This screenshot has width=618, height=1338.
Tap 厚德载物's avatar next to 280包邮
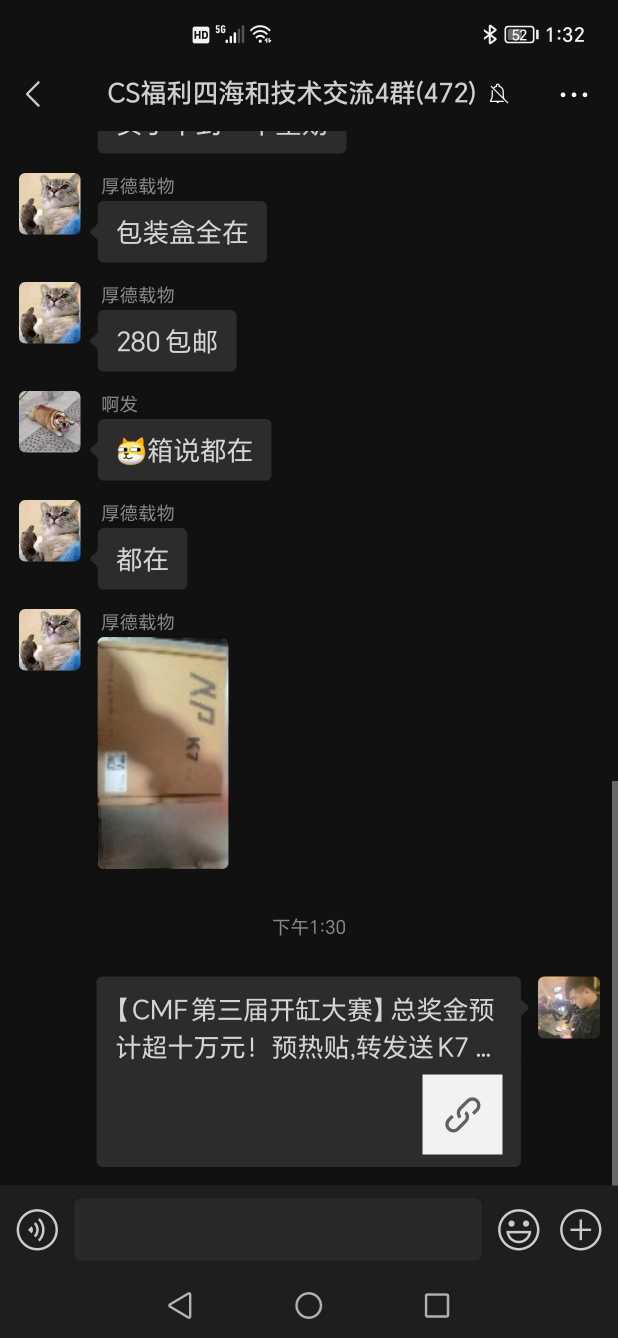[x=50, y=313]
